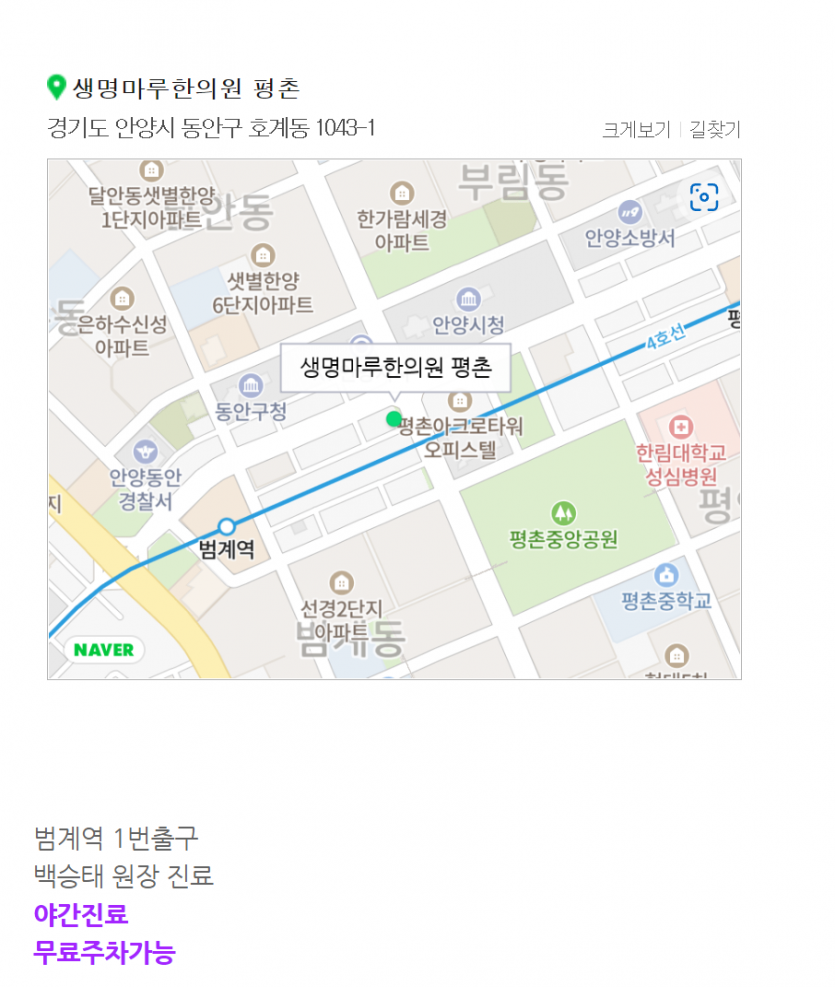Open the larger map view (크게보기)
835x987 pixels.
point(635,130)
